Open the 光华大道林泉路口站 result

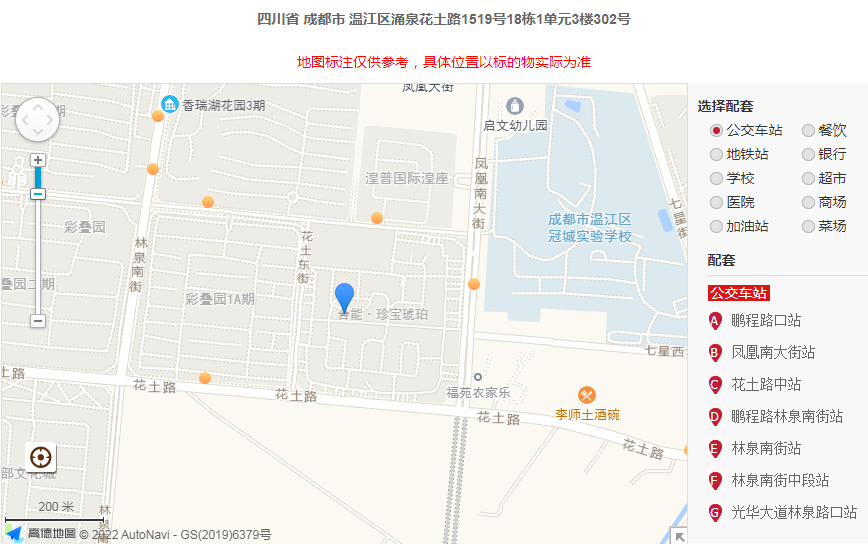point(794,512)
